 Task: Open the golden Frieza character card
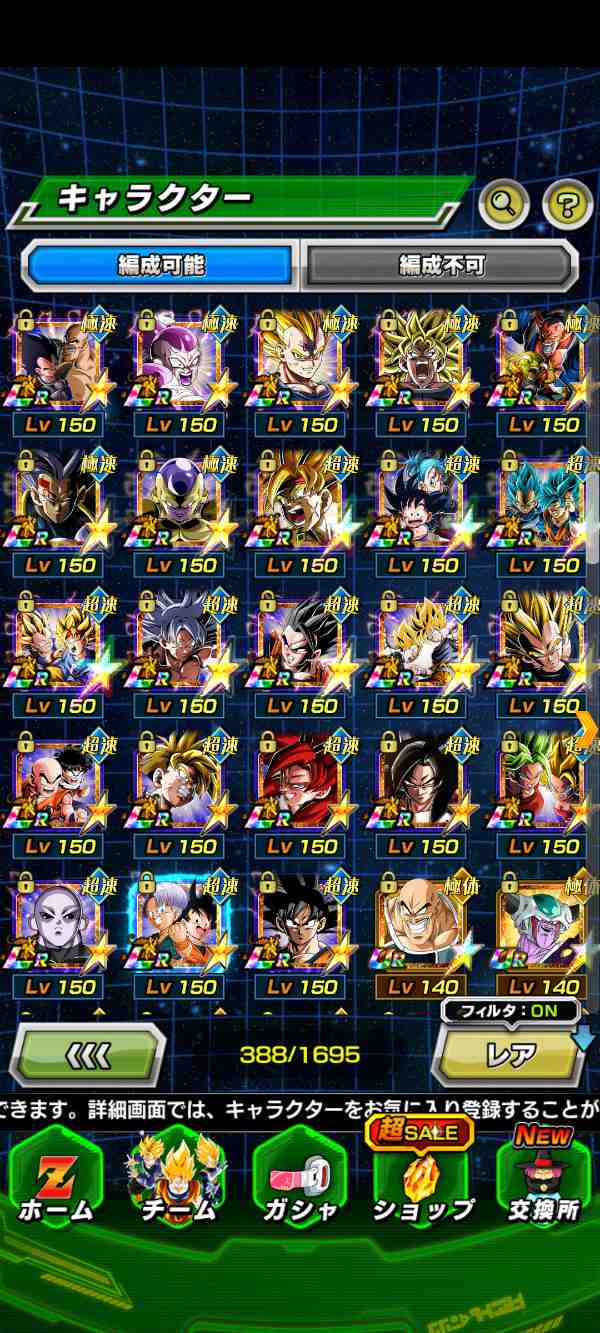pos(180,505)
